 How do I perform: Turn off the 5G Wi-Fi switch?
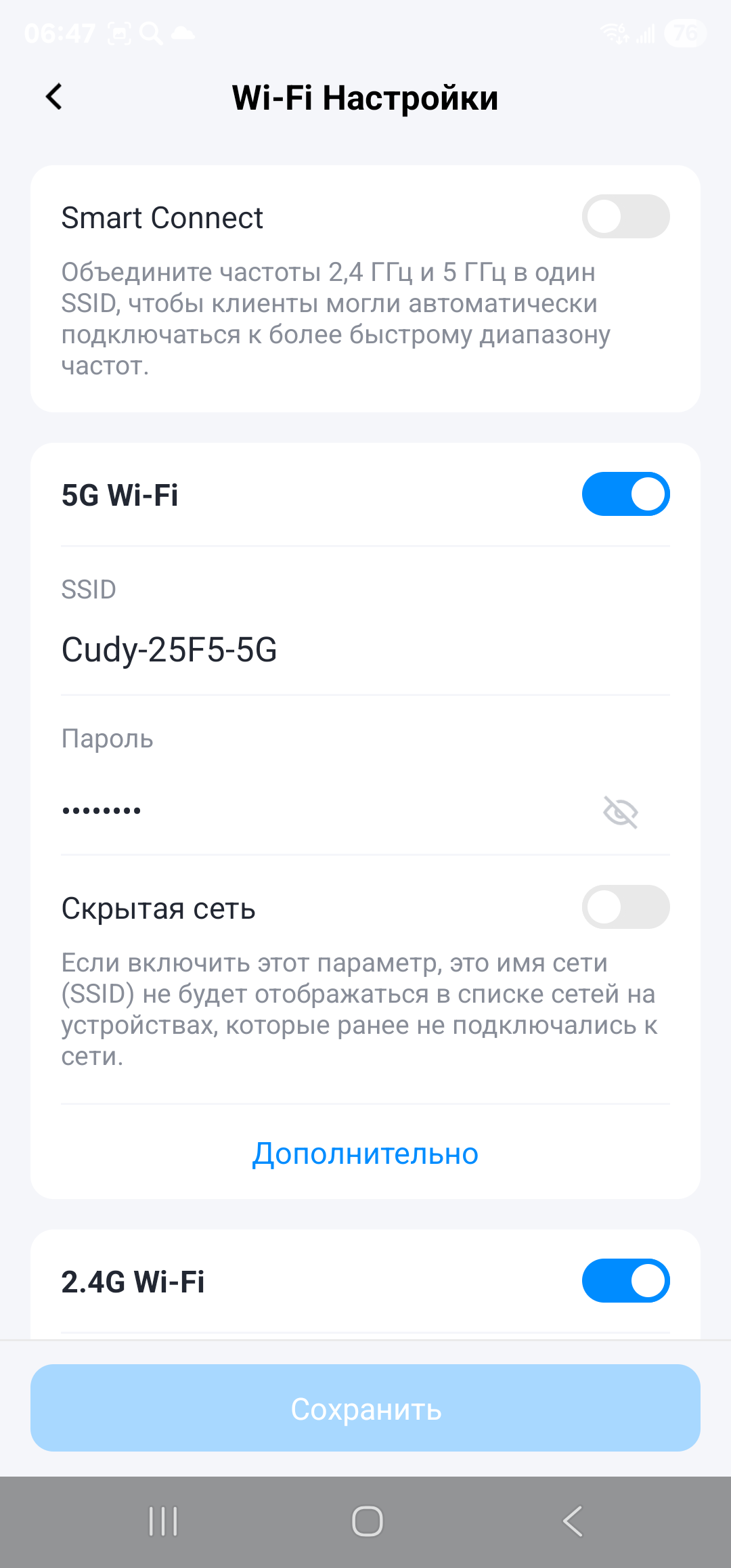(625, 494)
